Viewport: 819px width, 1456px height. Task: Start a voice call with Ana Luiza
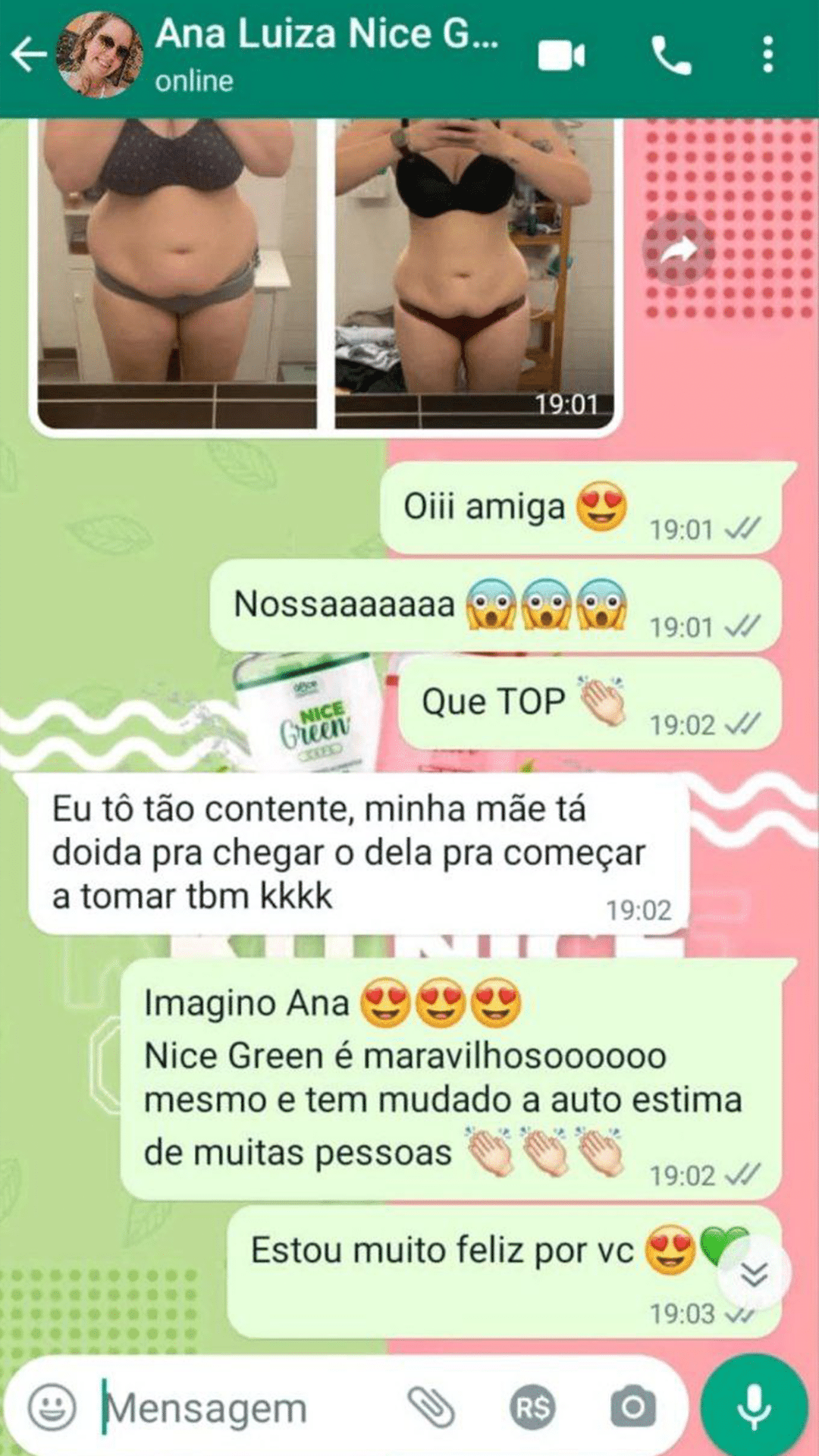point(671,55)
